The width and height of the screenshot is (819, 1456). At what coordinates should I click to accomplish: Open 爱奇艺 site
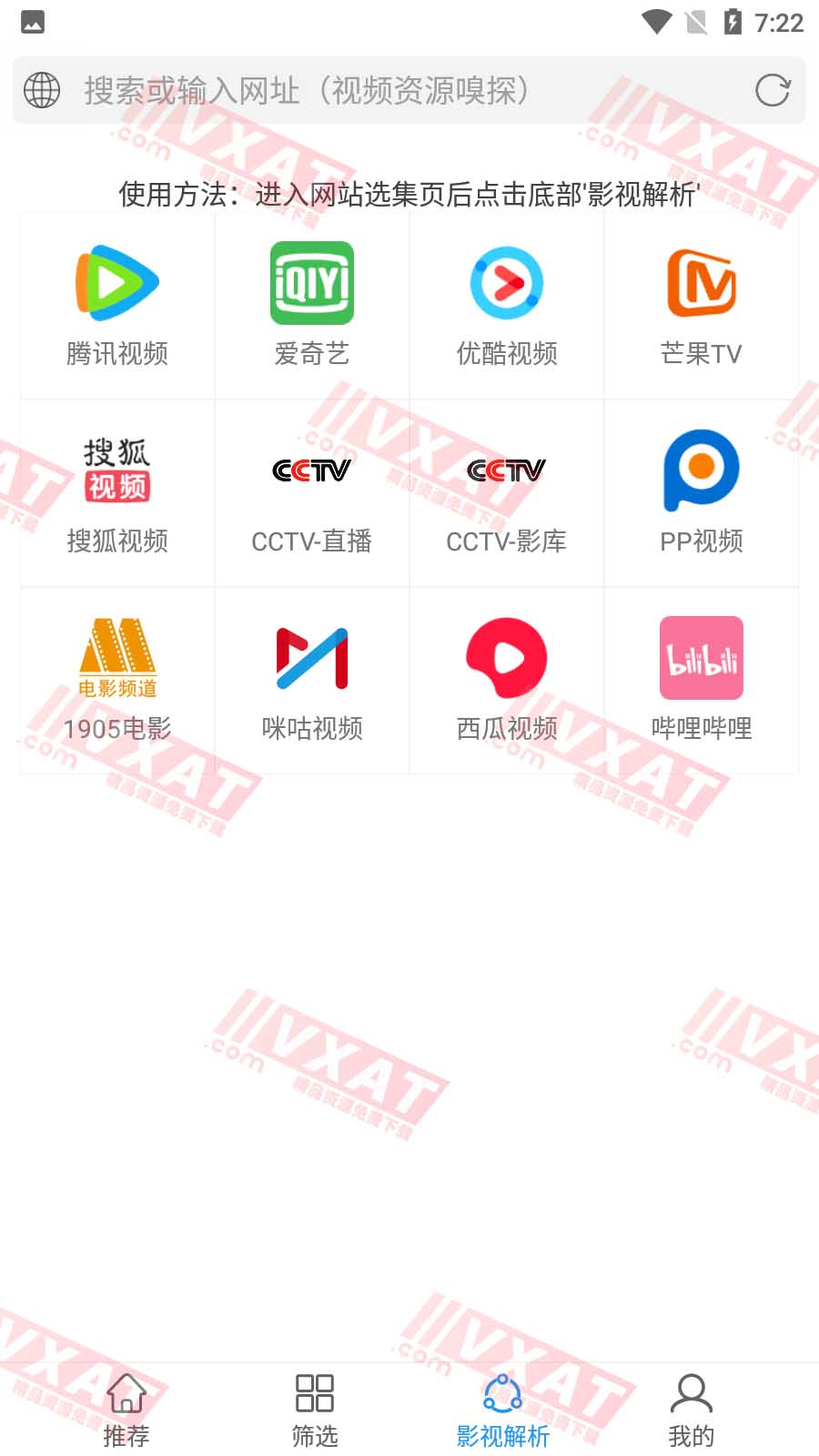coord(312,306)
